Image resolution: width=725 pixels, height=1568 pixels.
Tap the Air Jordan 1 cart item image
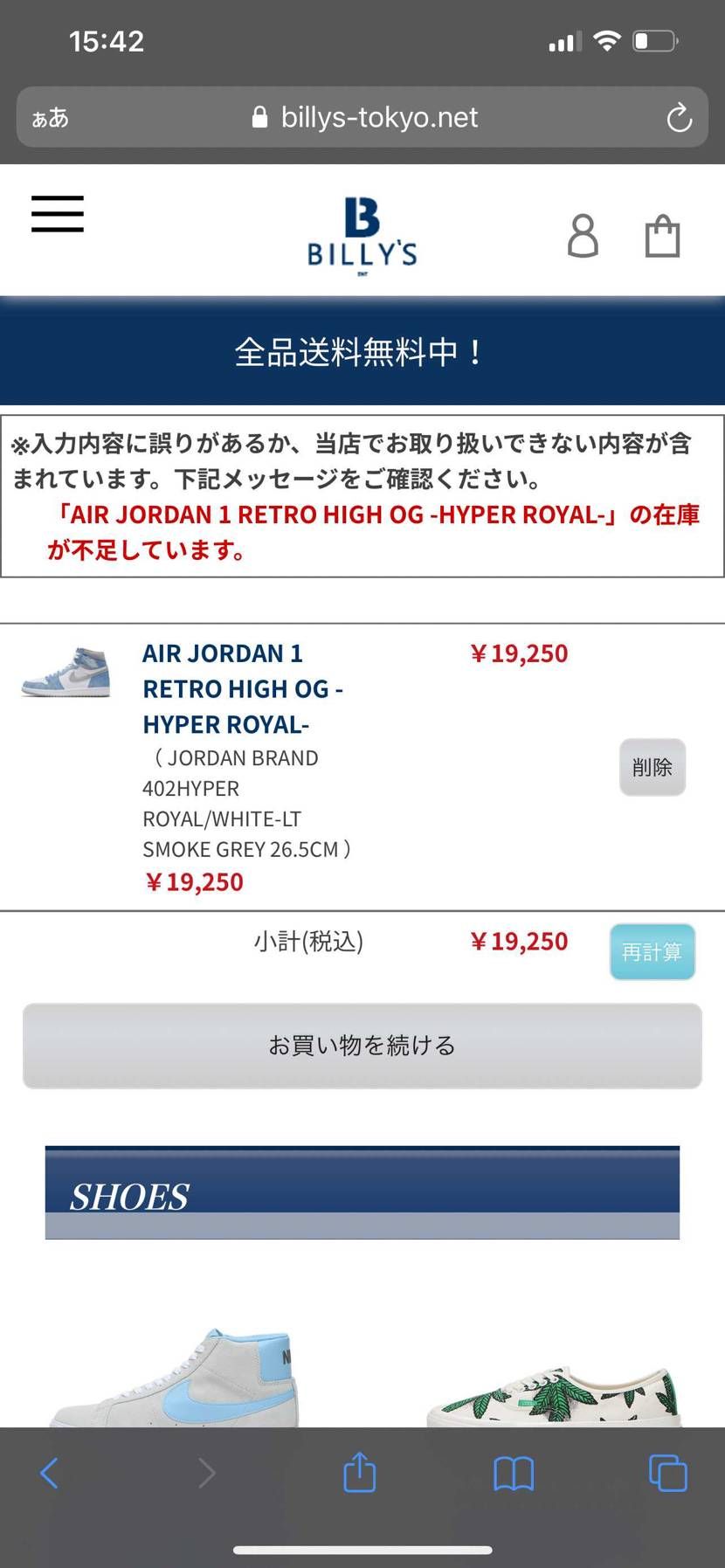point(66,673)
